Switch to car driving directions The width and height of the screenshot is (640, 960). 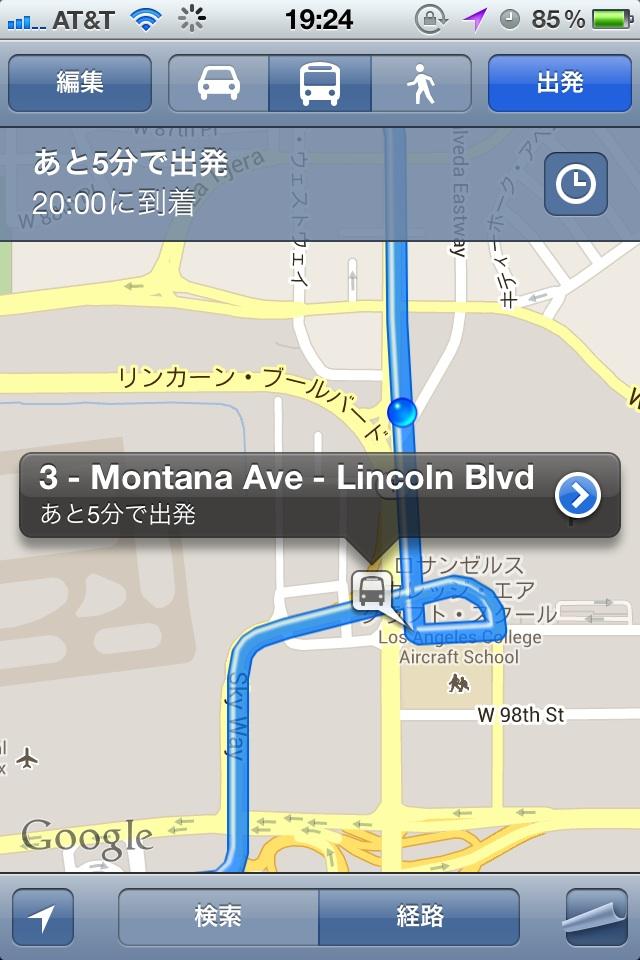click(x=219, y=83)
